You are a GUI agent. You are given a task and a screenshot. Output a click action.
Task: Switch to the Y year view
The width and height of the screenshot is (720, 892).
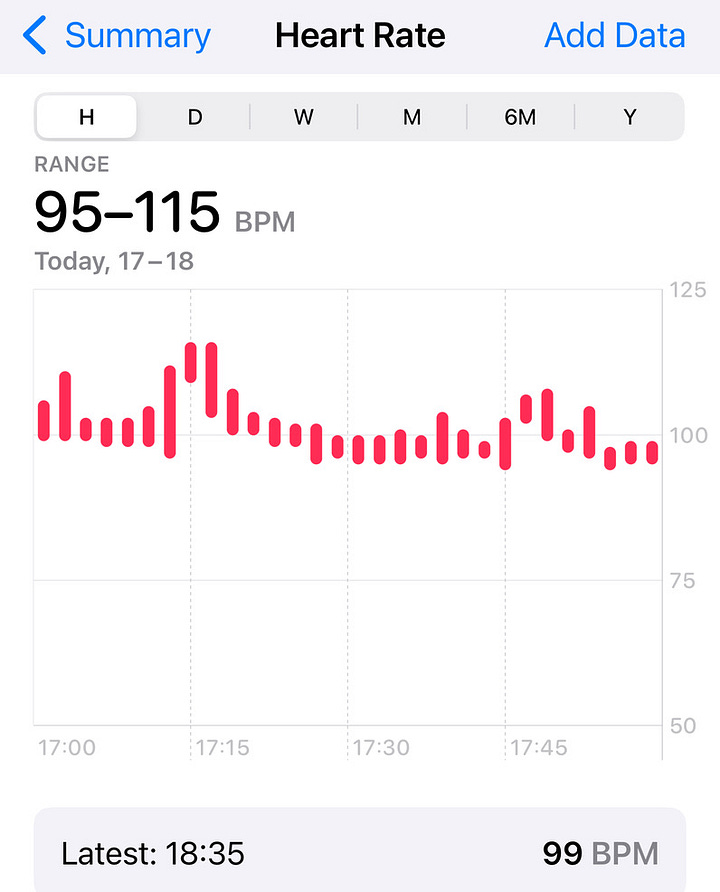630,117
